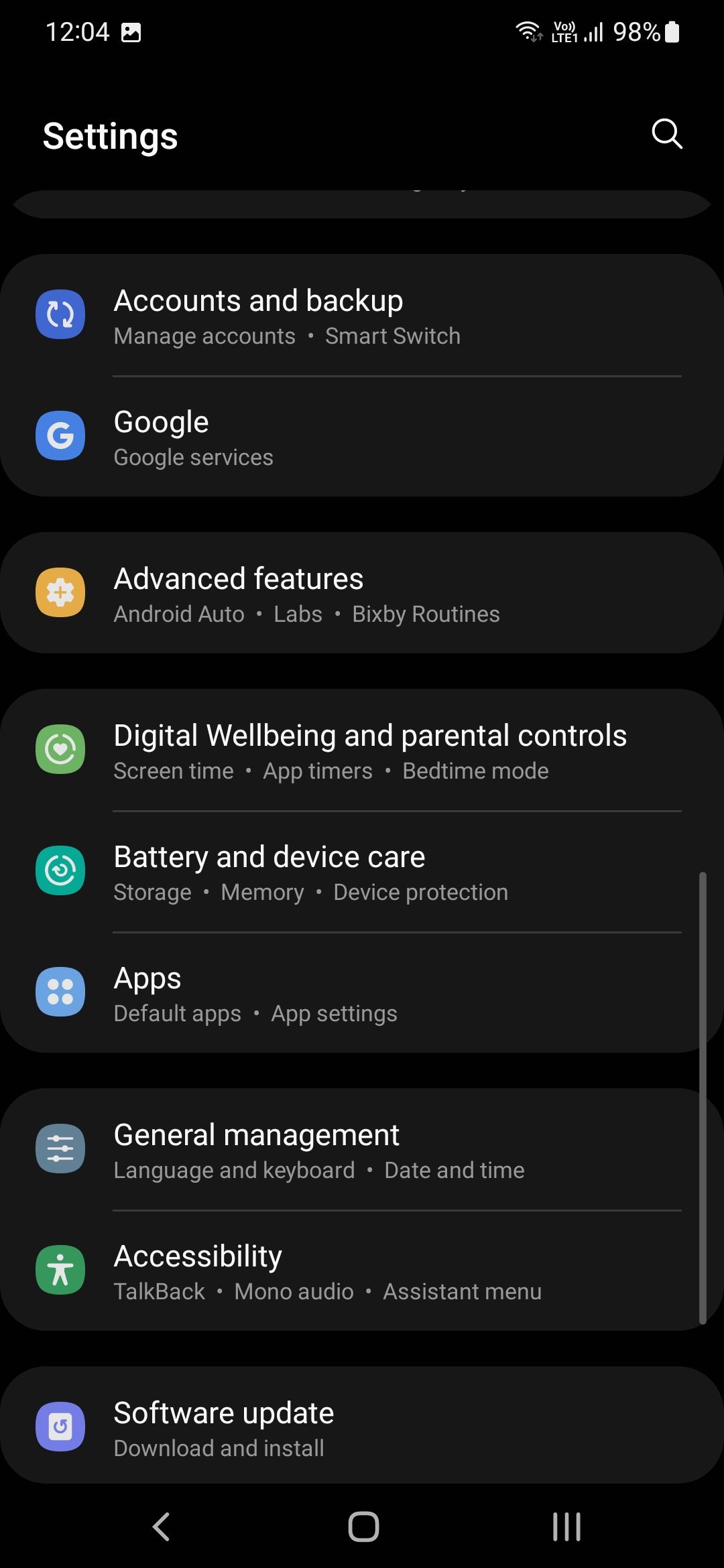
Task: Show recent apps
Action: 566,1527
